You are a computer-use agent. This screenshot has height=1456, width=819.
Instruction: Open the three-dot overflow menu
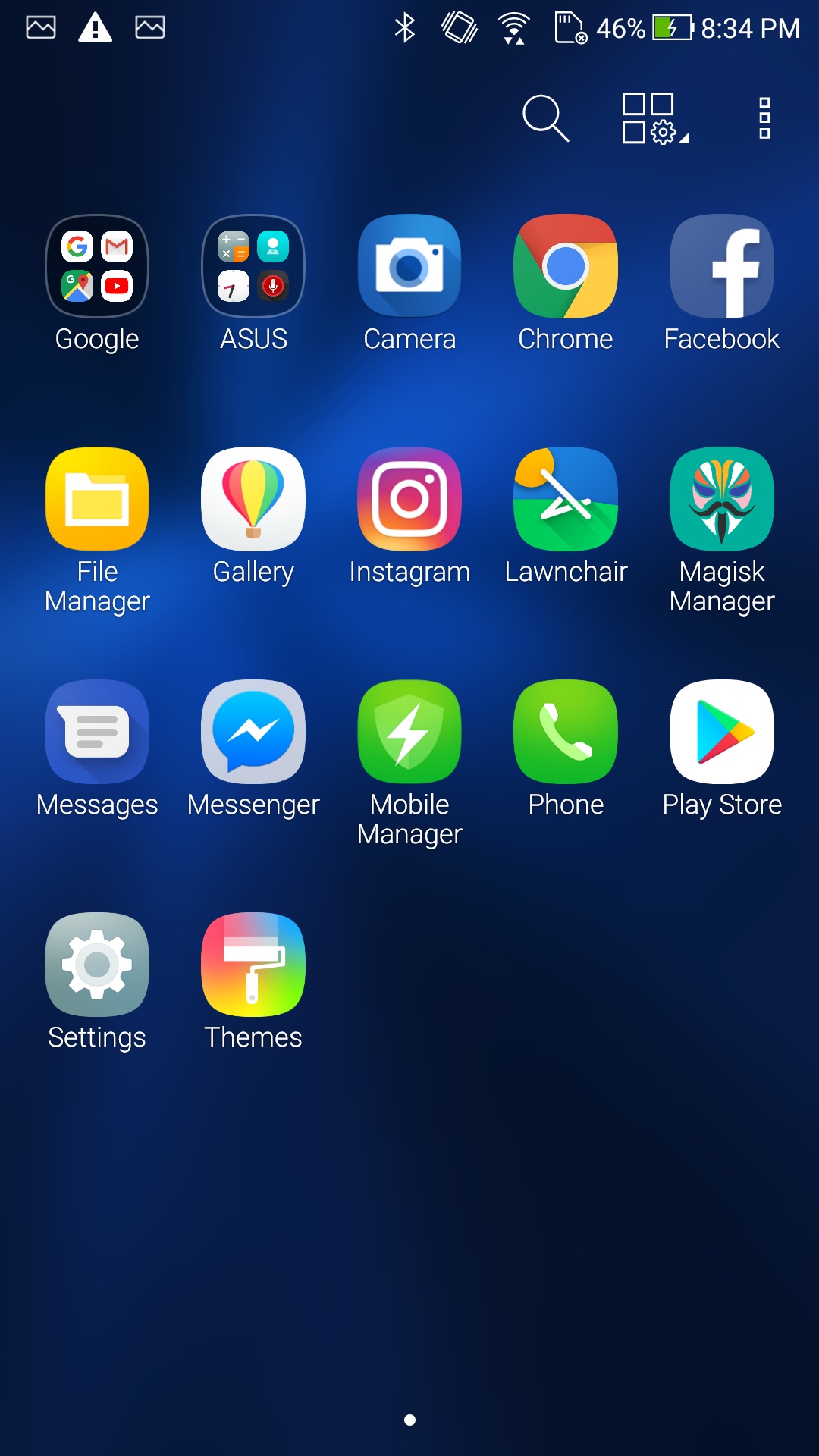tap(764, 118)
